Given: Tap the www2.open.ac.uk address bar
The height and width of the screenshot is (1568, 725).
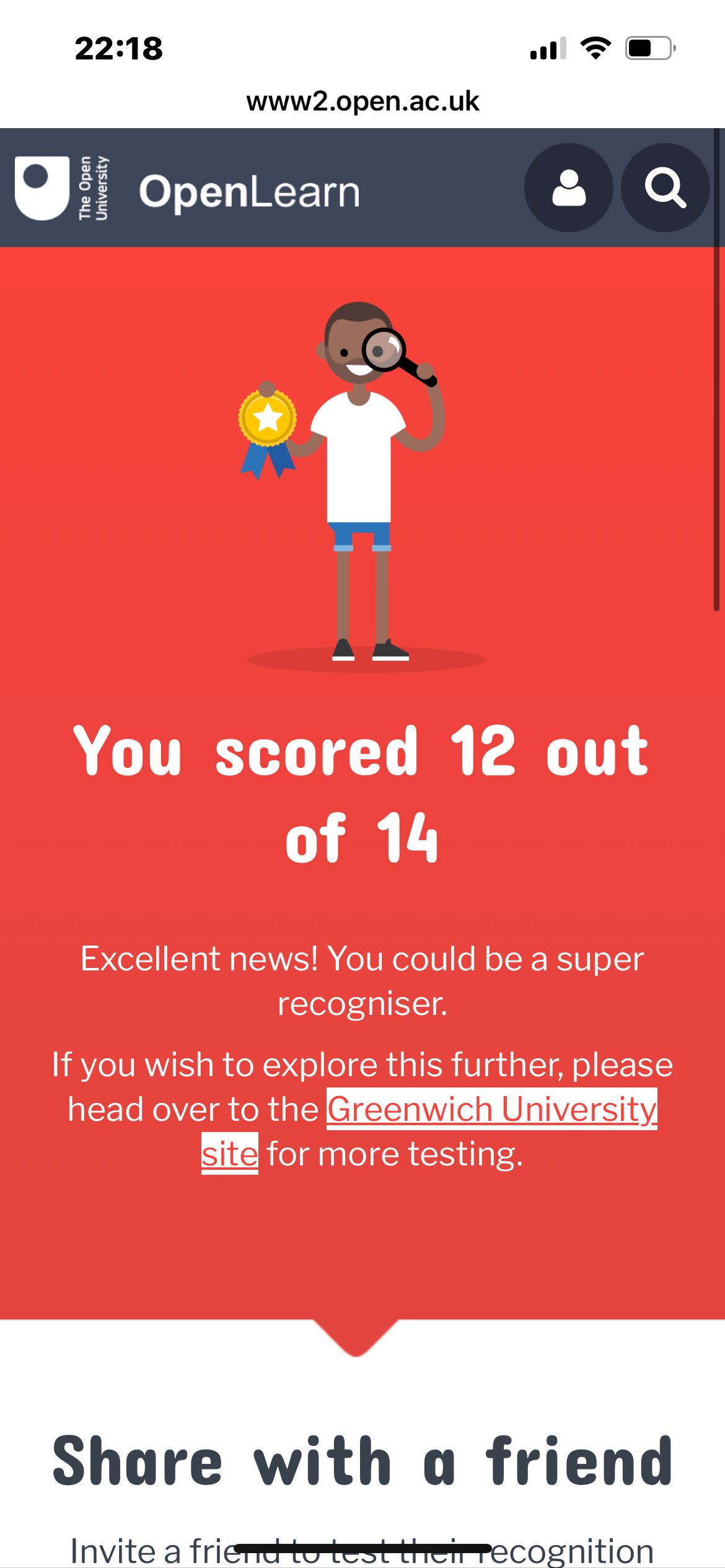Looking at the screenshot, I should pos(362,101).
